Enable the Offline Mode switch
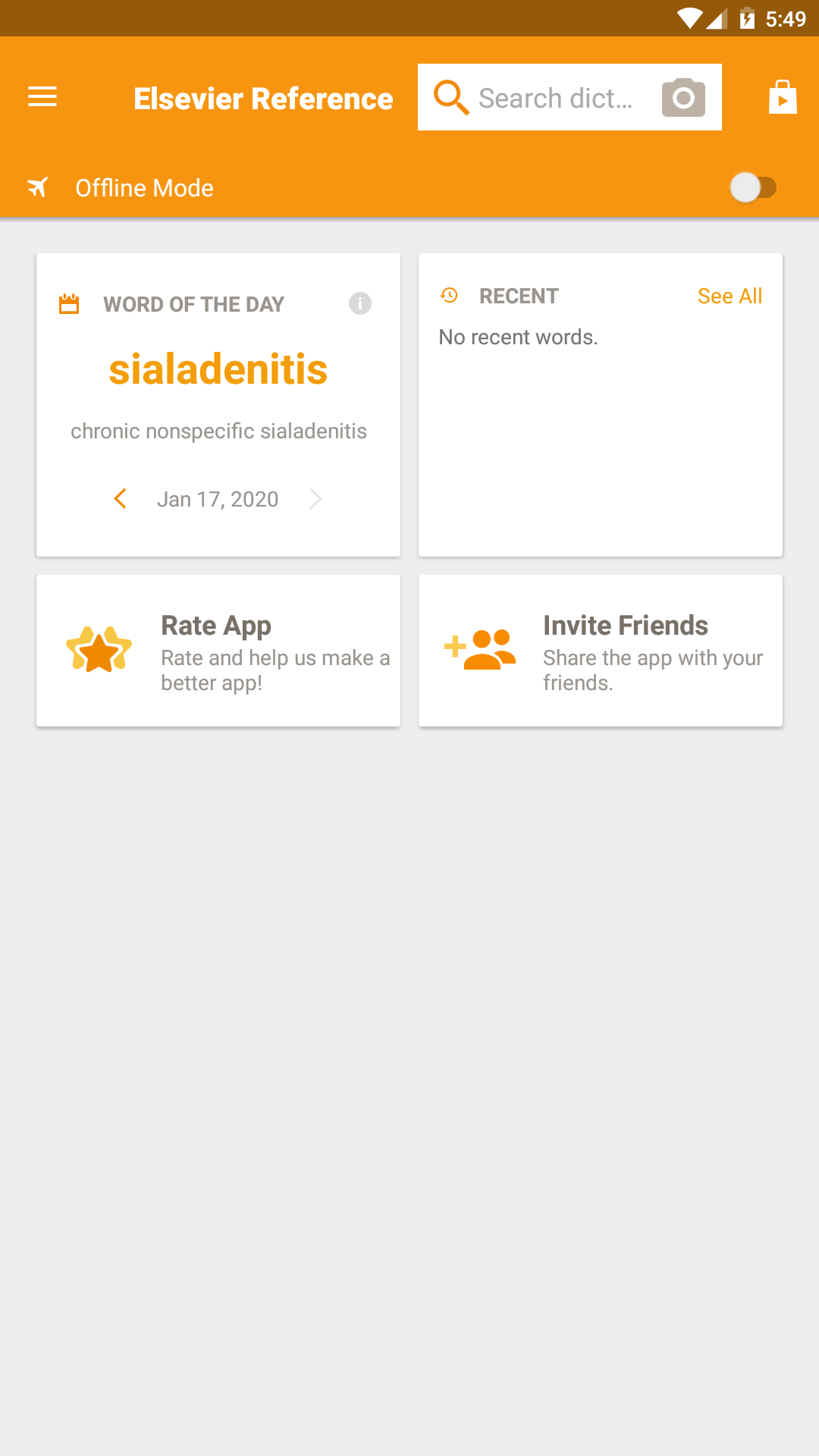Image resolution: width=819 pixels, height=1456 pixels. [753, 187]
